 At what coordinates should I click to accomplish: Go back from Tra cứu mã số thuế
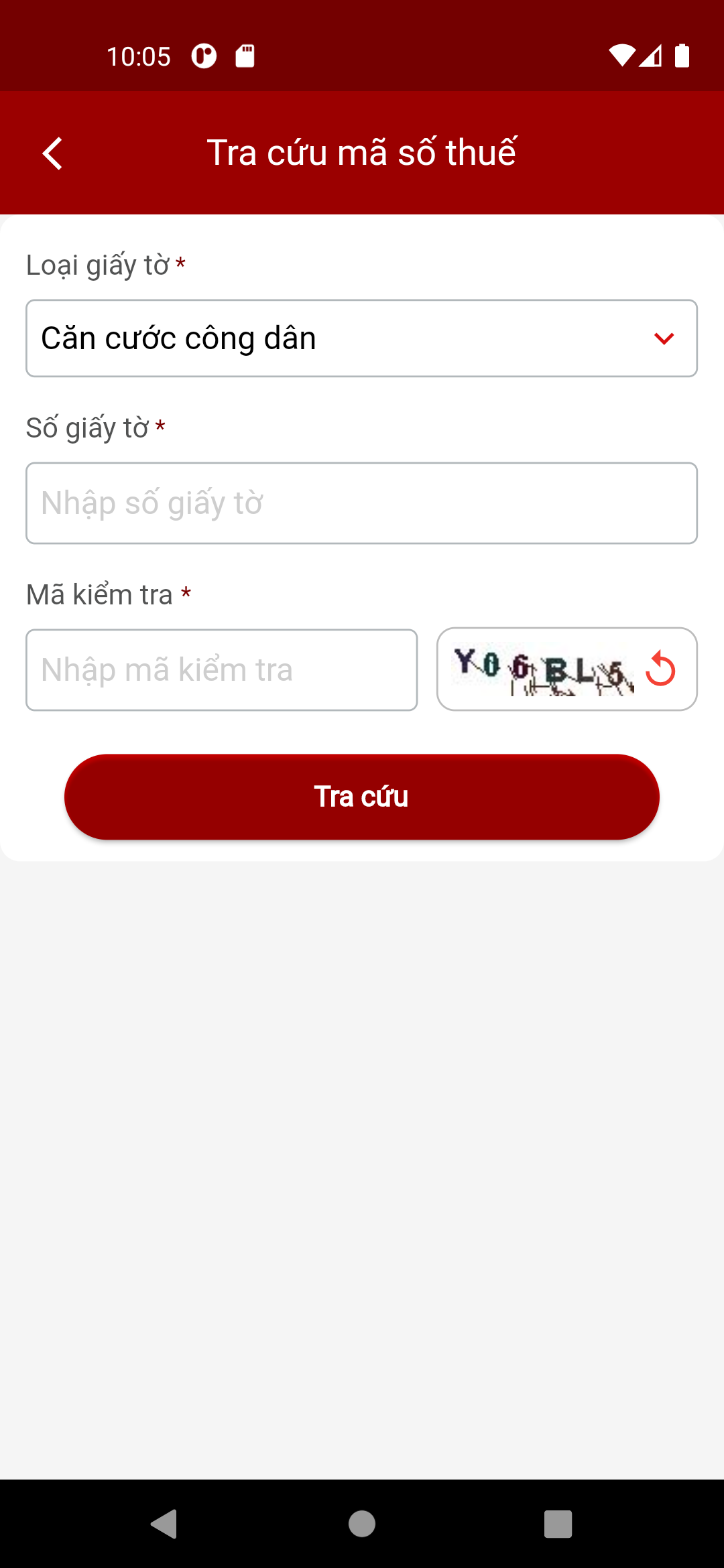pyautogui.click(x=52, y=153)
